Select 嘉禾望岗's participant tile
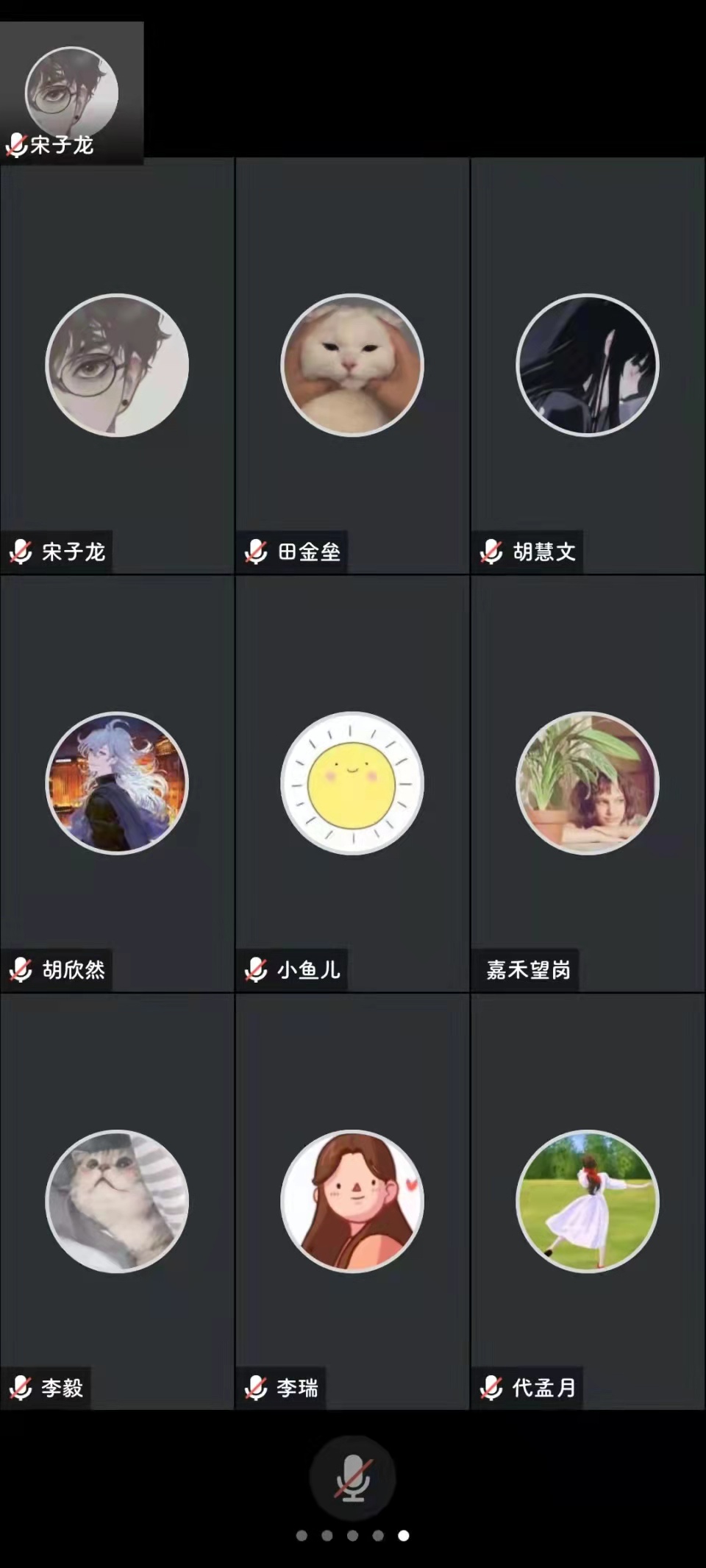 [x=588, y=783]
